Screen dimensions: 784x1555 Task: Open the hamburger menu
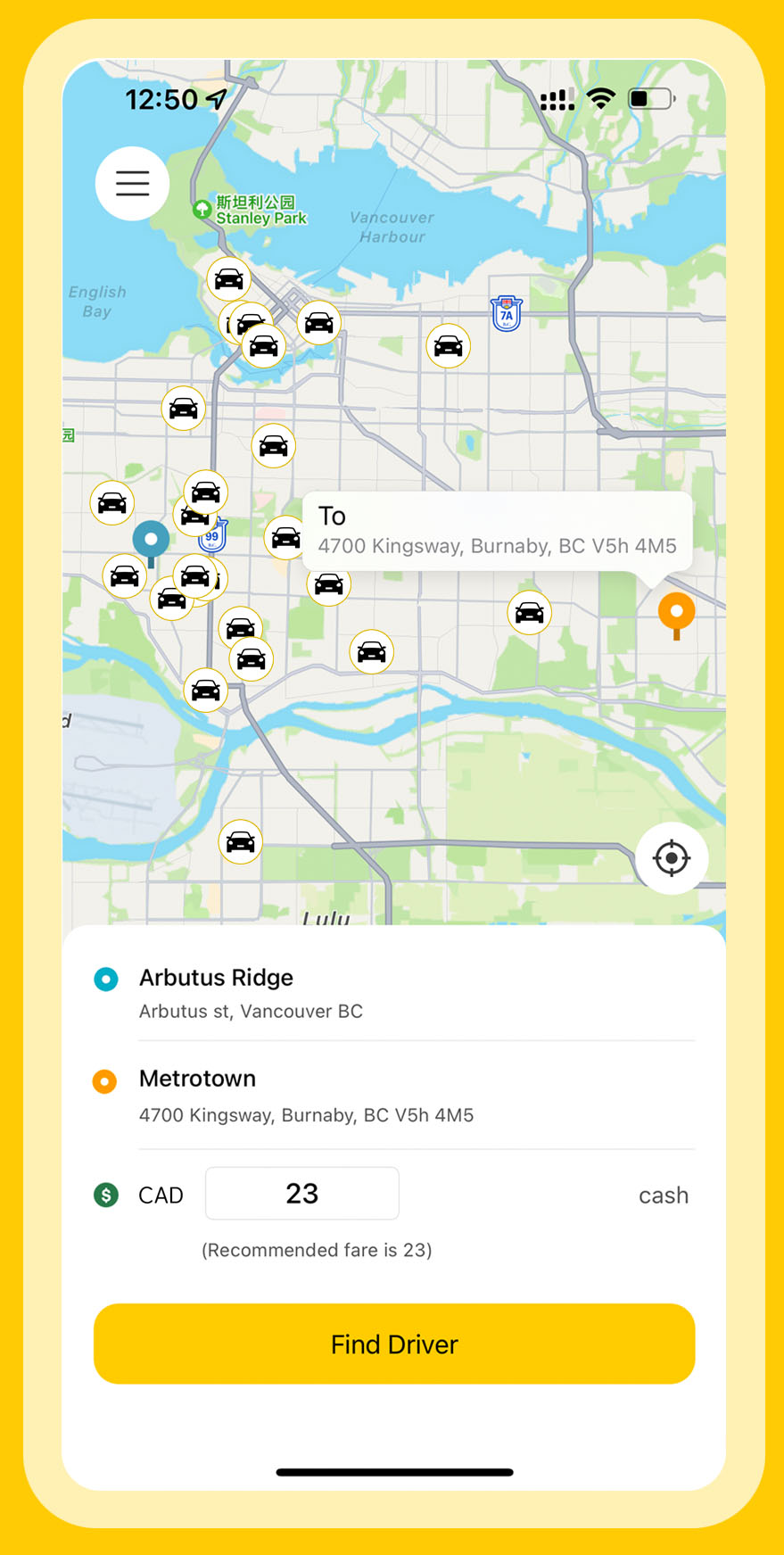point(132,184)
